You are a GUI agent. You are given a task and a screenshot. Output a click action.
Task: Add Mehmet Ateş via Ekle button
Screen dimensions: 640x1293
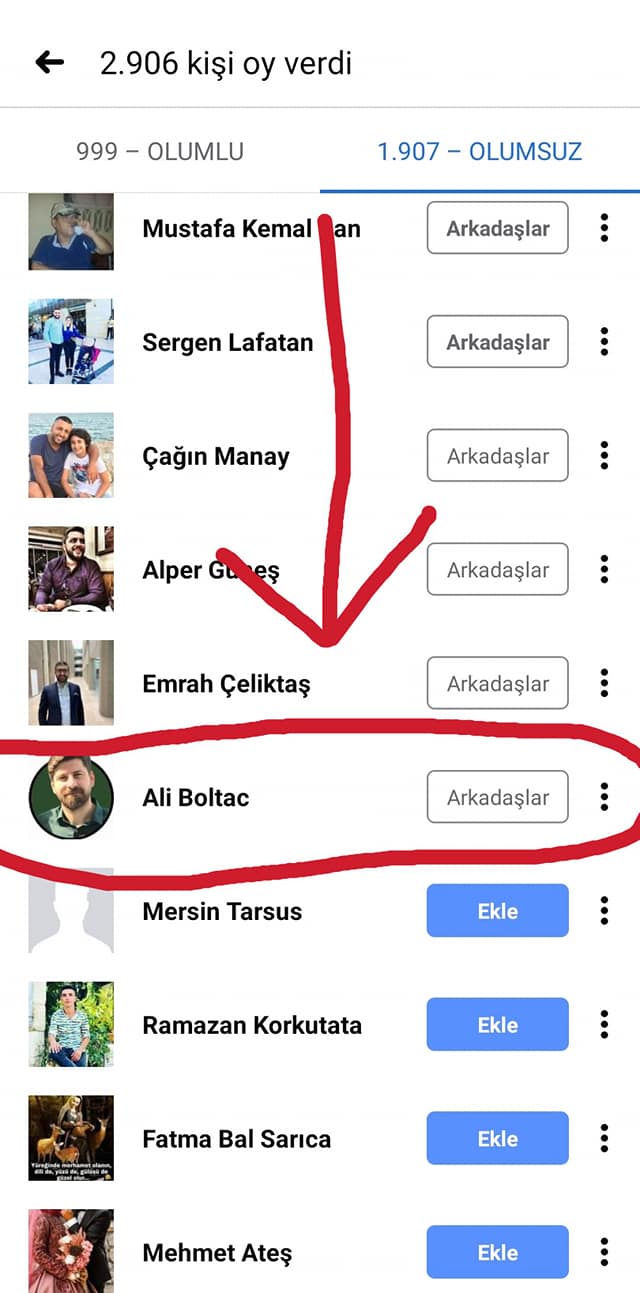497,1253
